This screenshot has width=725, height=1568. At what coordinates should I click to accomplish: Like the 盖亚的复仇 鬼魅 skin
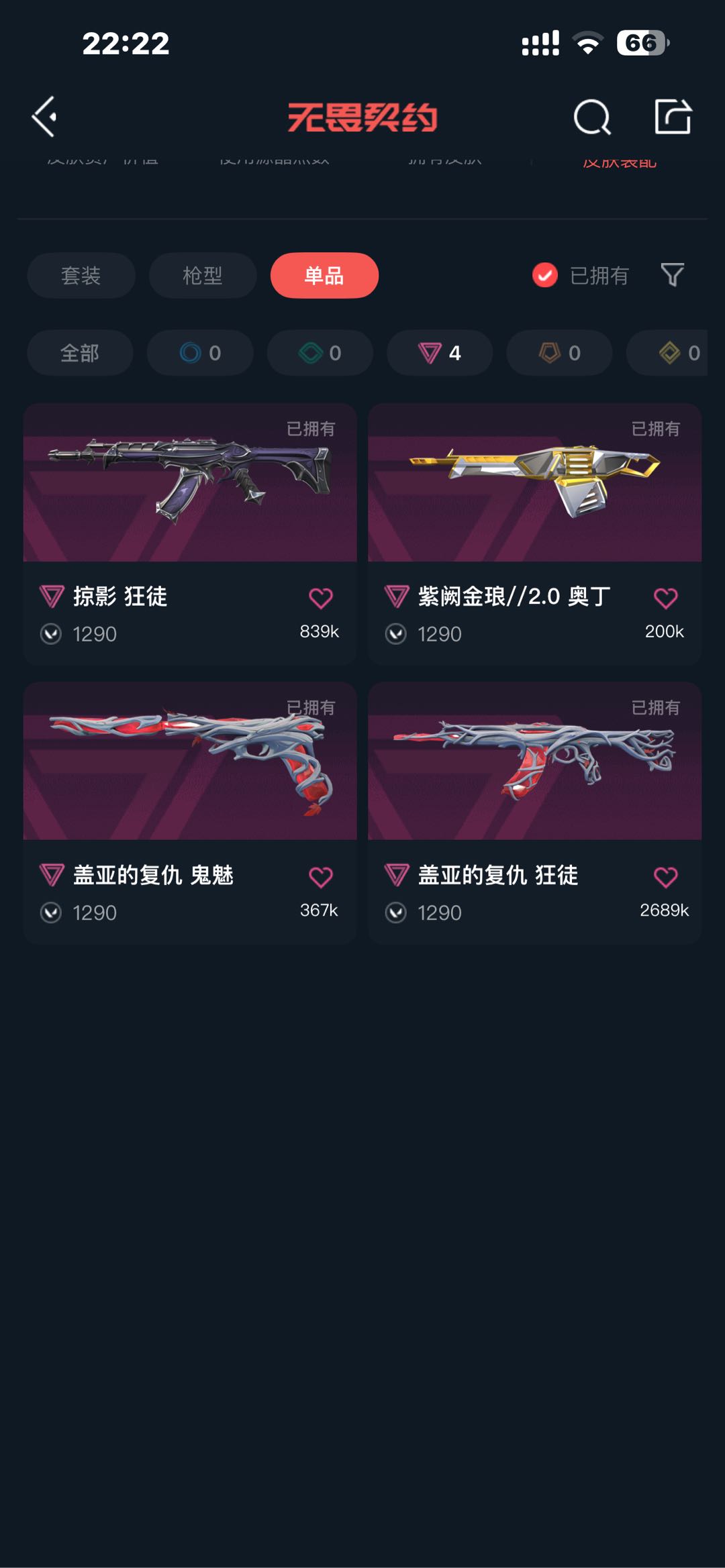320,877
